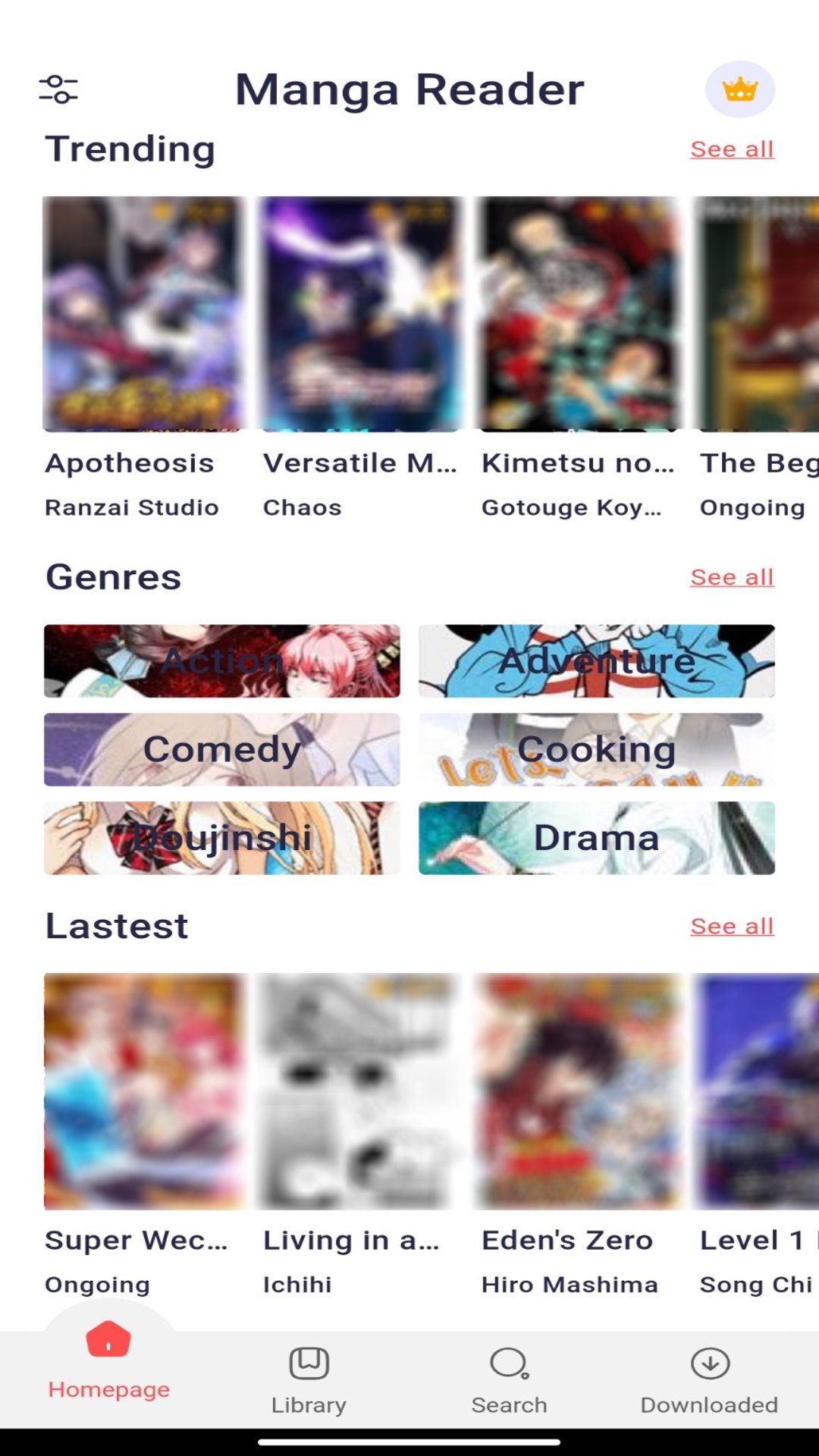See all Genres
This screenshot has width=819, height=1456.
731,576
